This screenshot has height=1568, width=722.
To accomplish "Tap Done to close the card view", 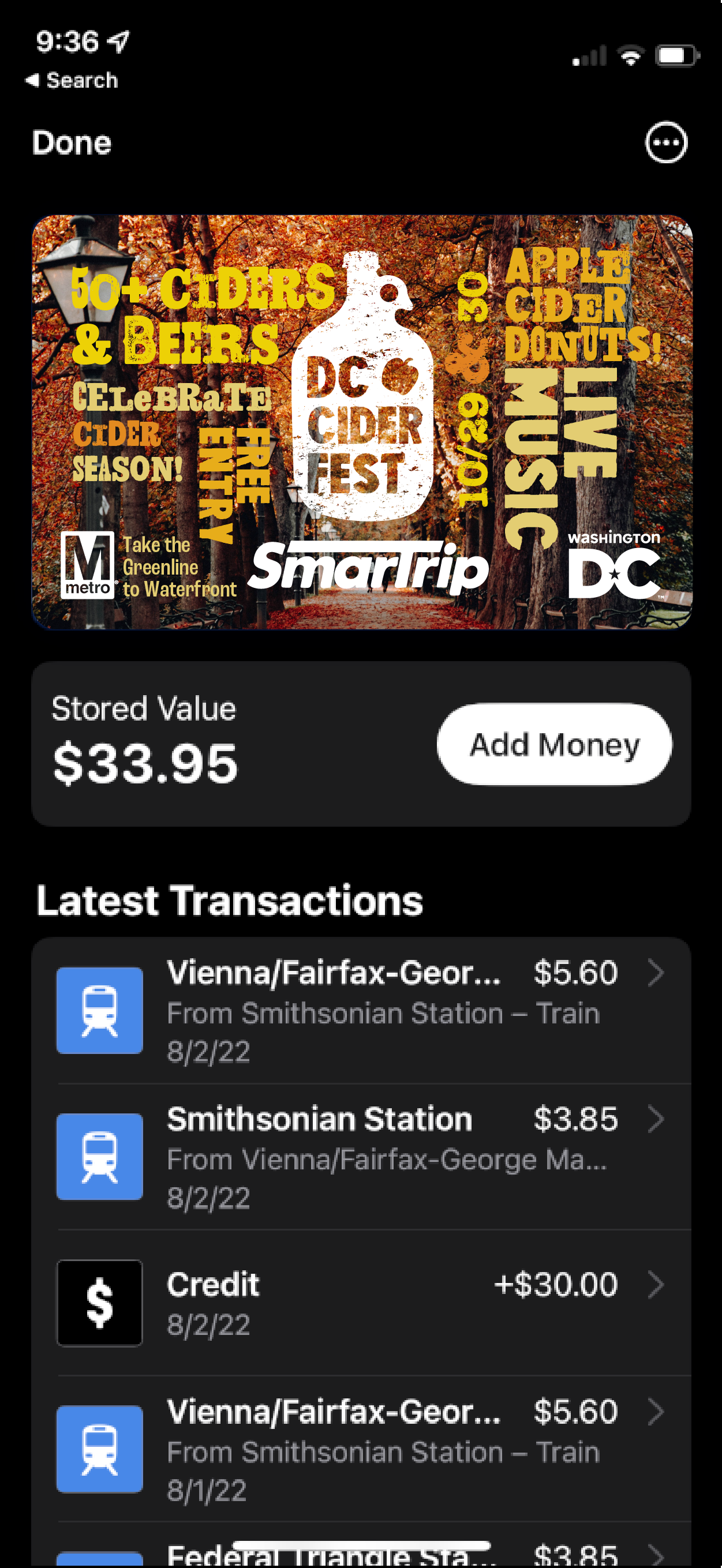I will click(72, 143).
